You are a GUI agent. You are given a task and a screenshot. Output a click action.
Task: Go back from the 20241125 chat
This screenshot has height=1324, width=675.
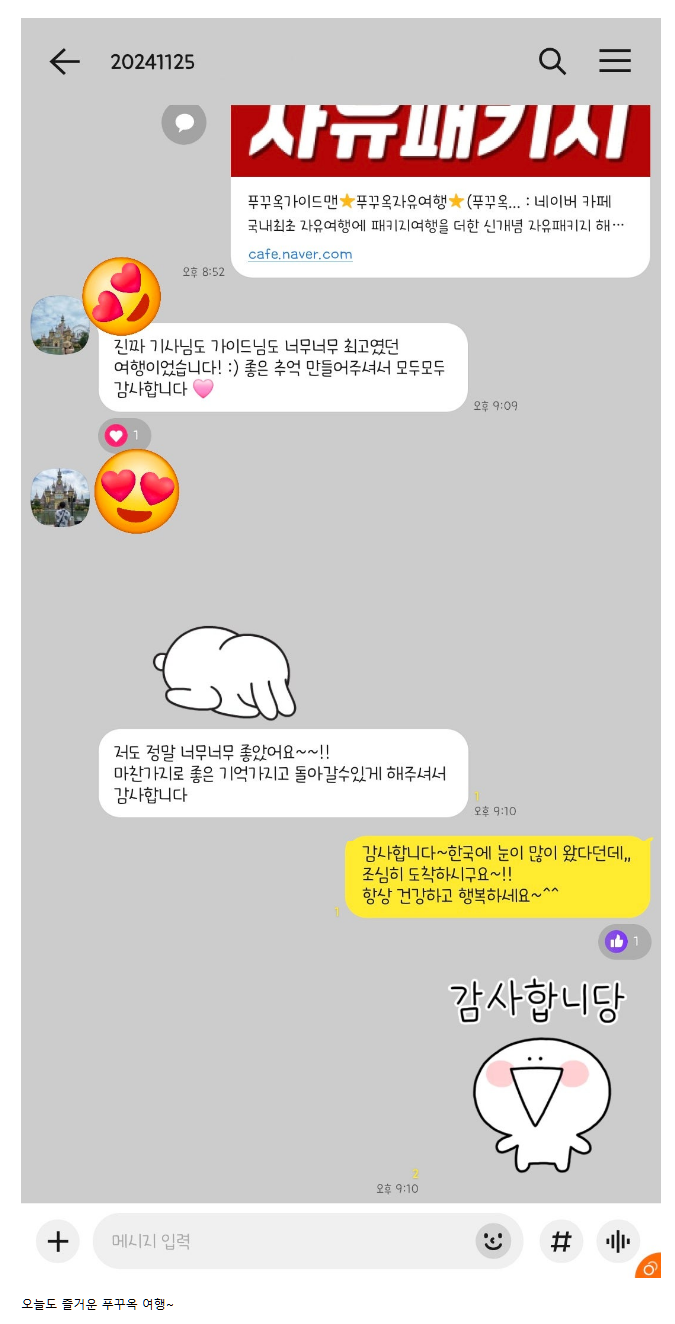click(x=64, y=62)
